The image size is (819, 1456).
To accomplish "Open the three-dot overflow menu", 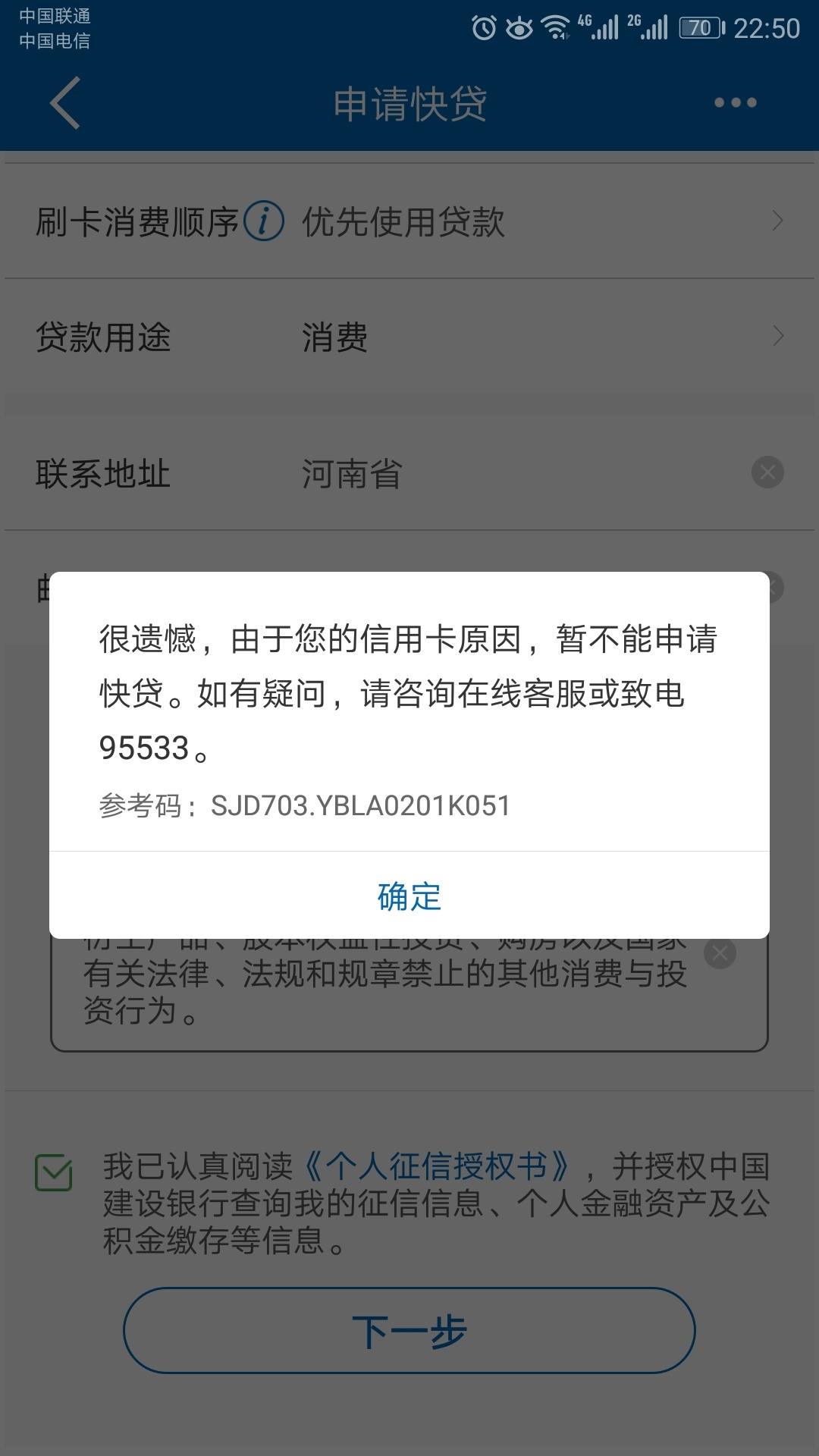I will (735, 103).
